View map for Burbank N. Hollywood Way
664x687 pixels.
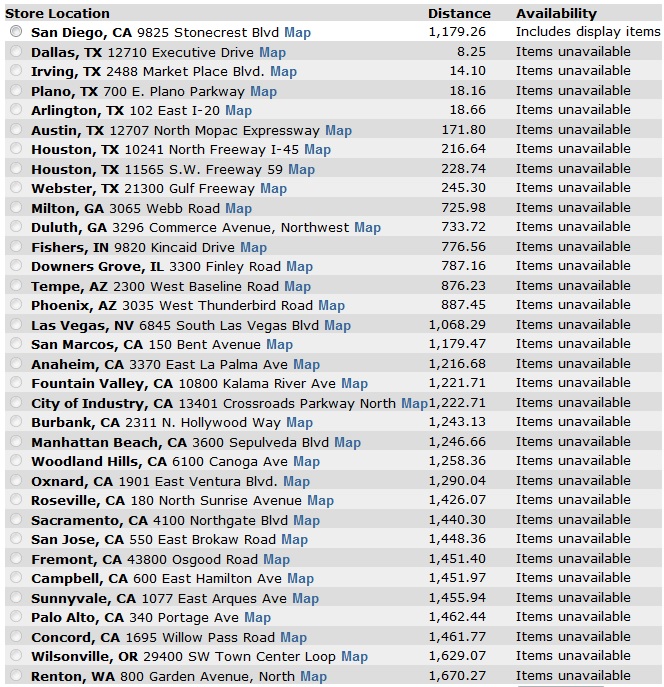(298, 423)
